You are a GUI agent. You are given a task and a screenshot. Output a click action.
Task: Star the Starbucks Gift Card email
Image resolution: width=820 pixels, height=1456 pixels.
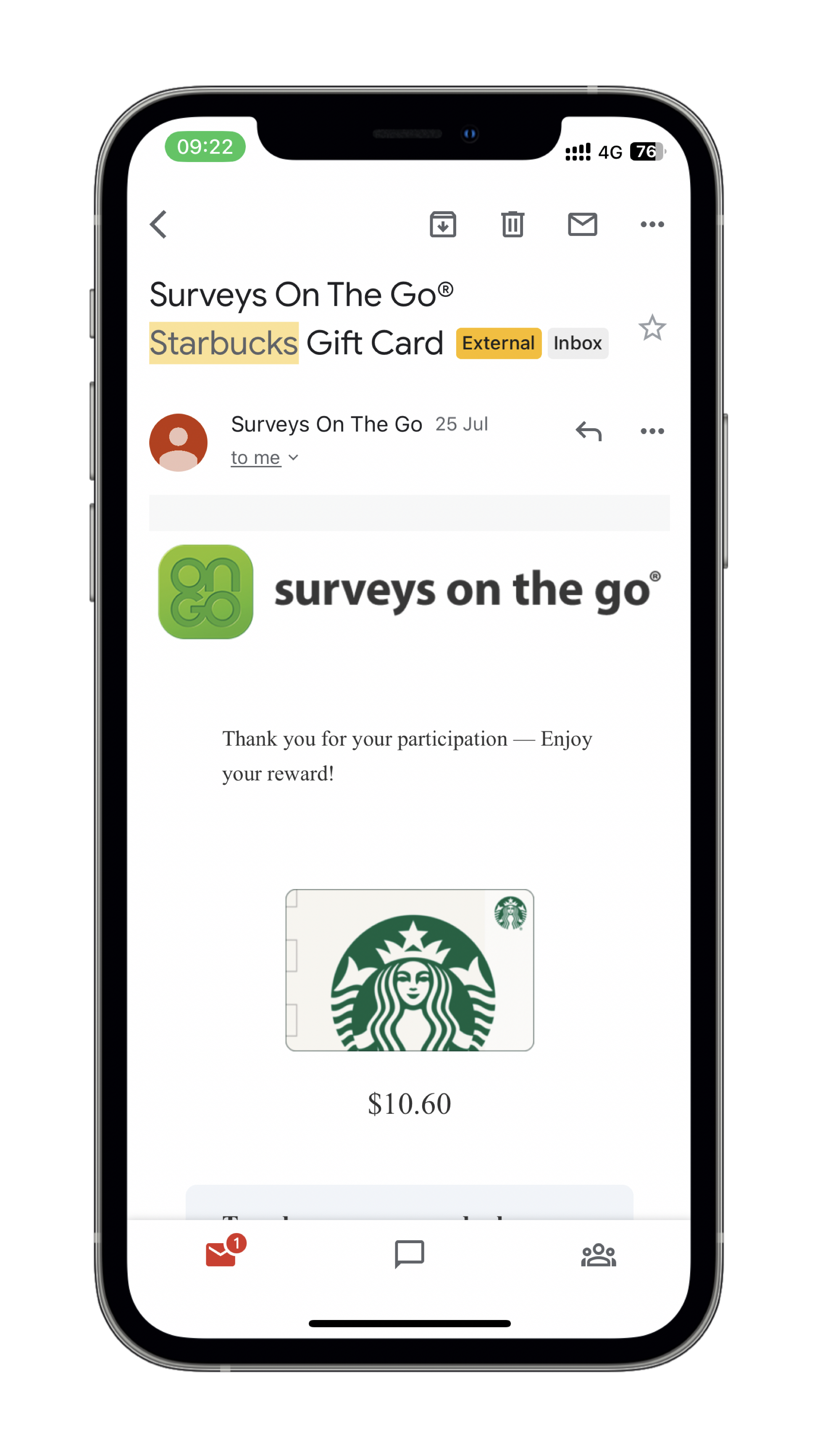coord(652,328)
